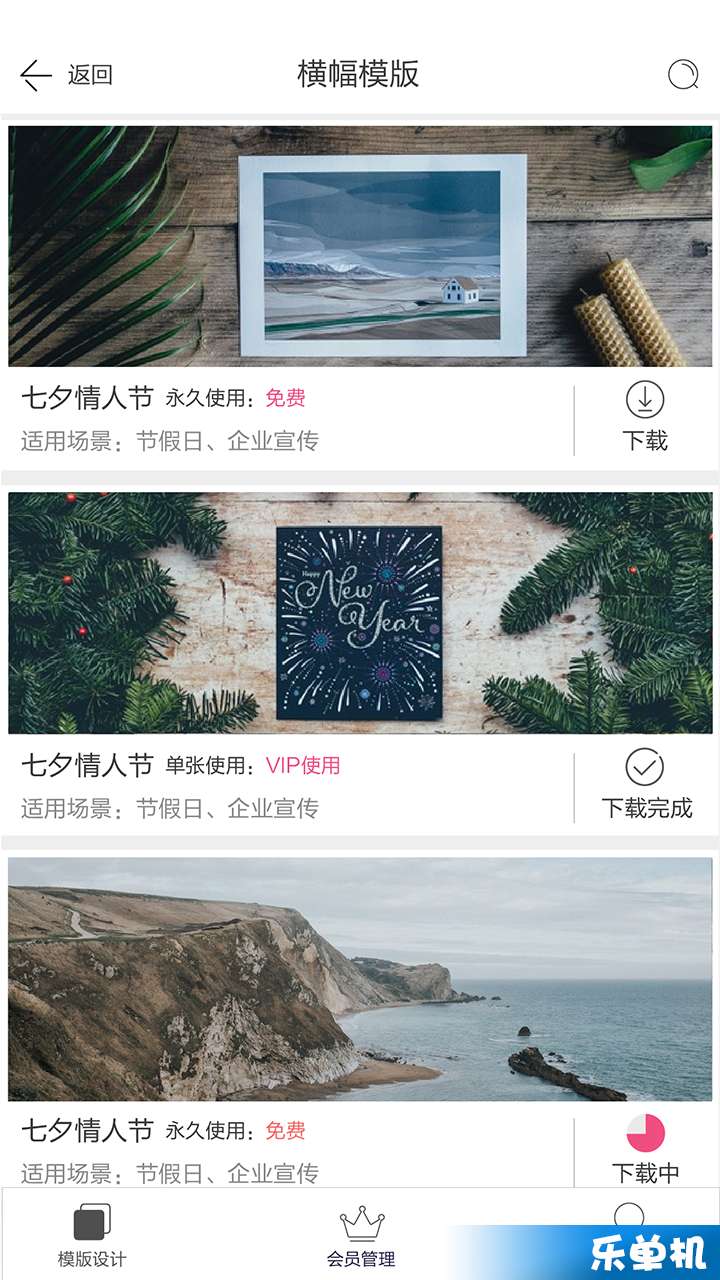
Task: Open the New Year card template image
Action: [360, 613]
